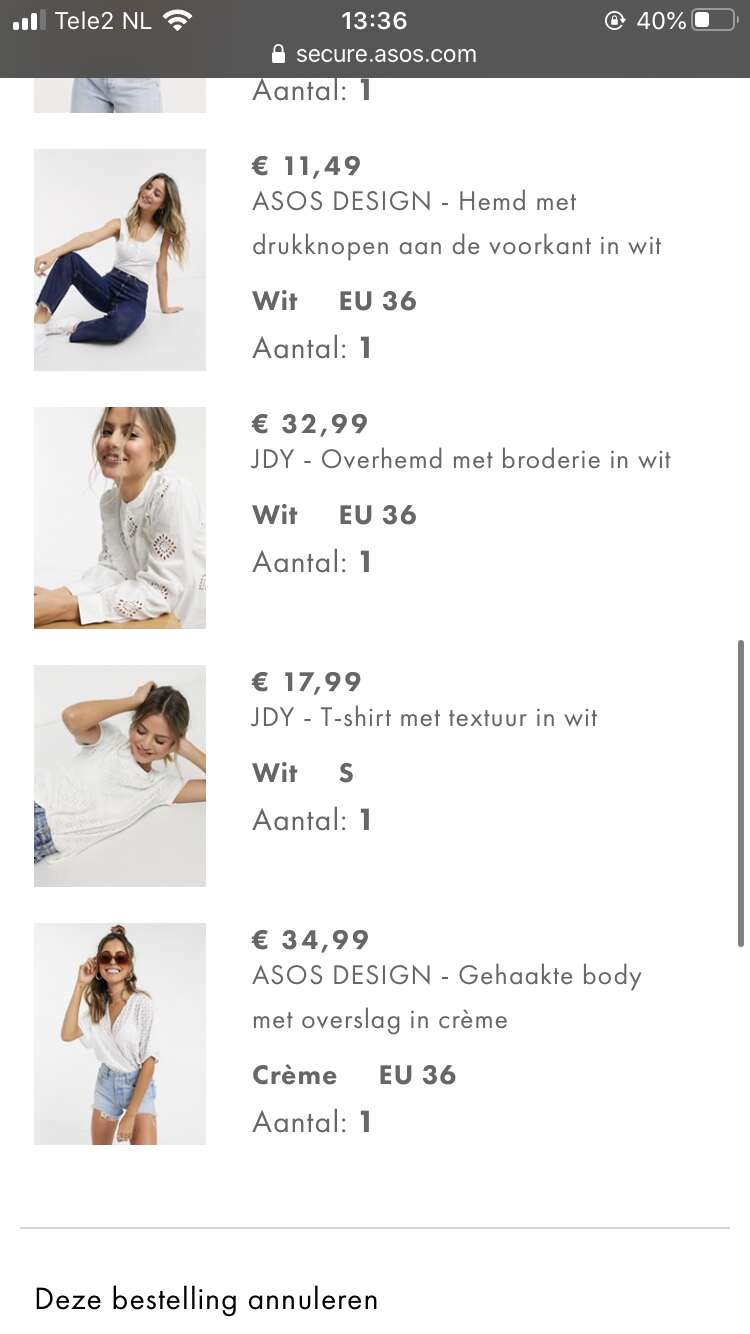Open the JDY Overhemd met broderie product image

click(120, 518)
